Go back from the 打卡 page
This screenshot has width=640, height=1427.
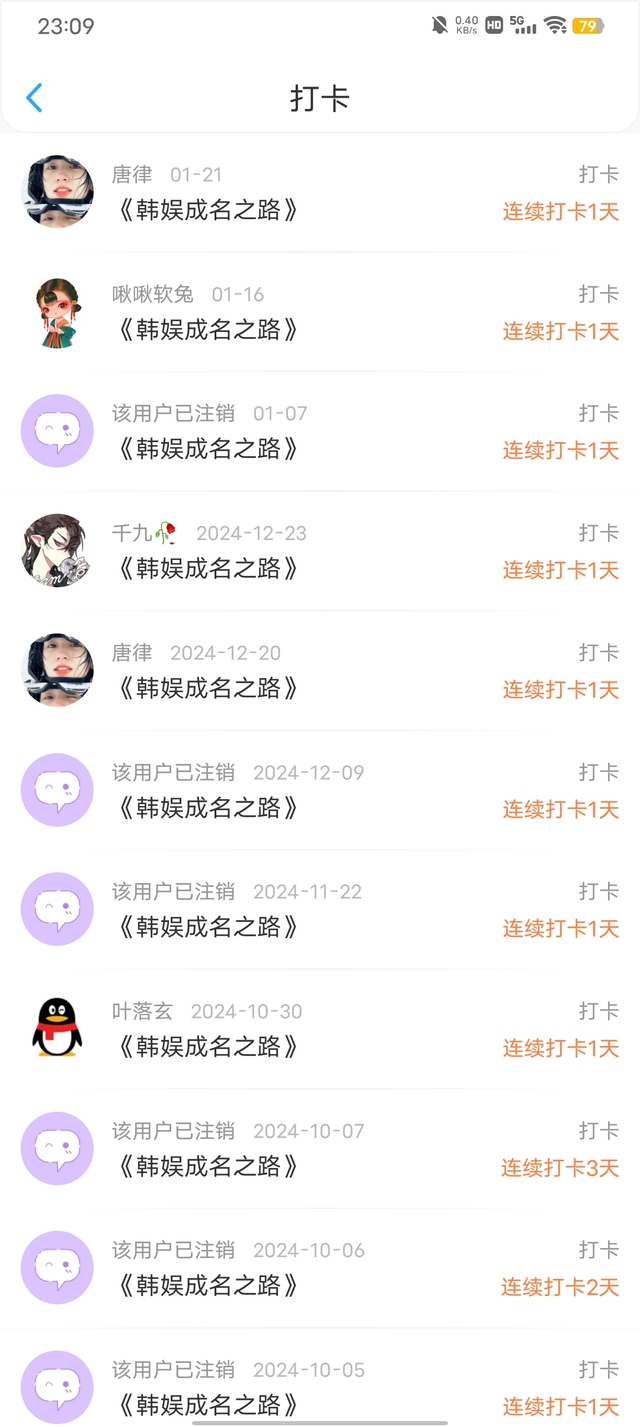(x=35, y=98)
